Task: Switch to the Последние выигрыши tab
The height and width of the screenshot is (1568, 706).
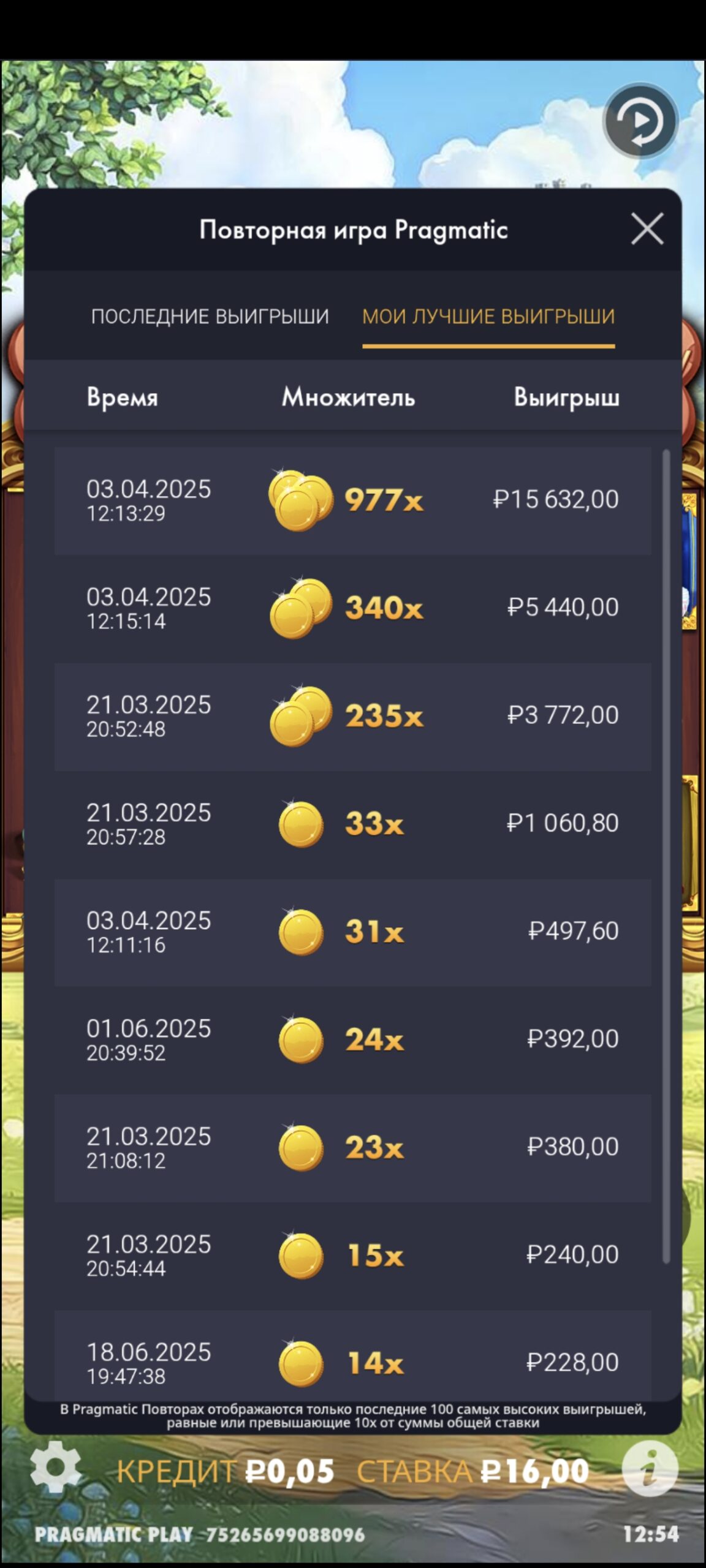Action: coord(210,317)
